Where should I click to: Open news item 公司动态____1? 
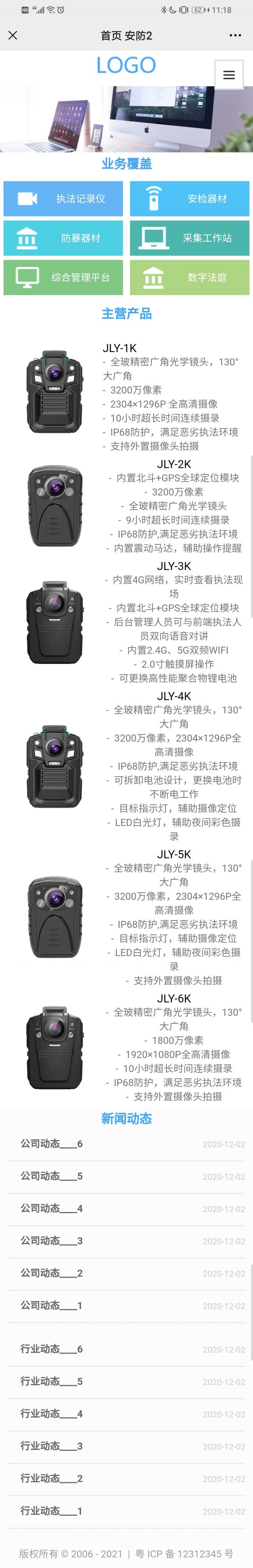click(52, 1305)
